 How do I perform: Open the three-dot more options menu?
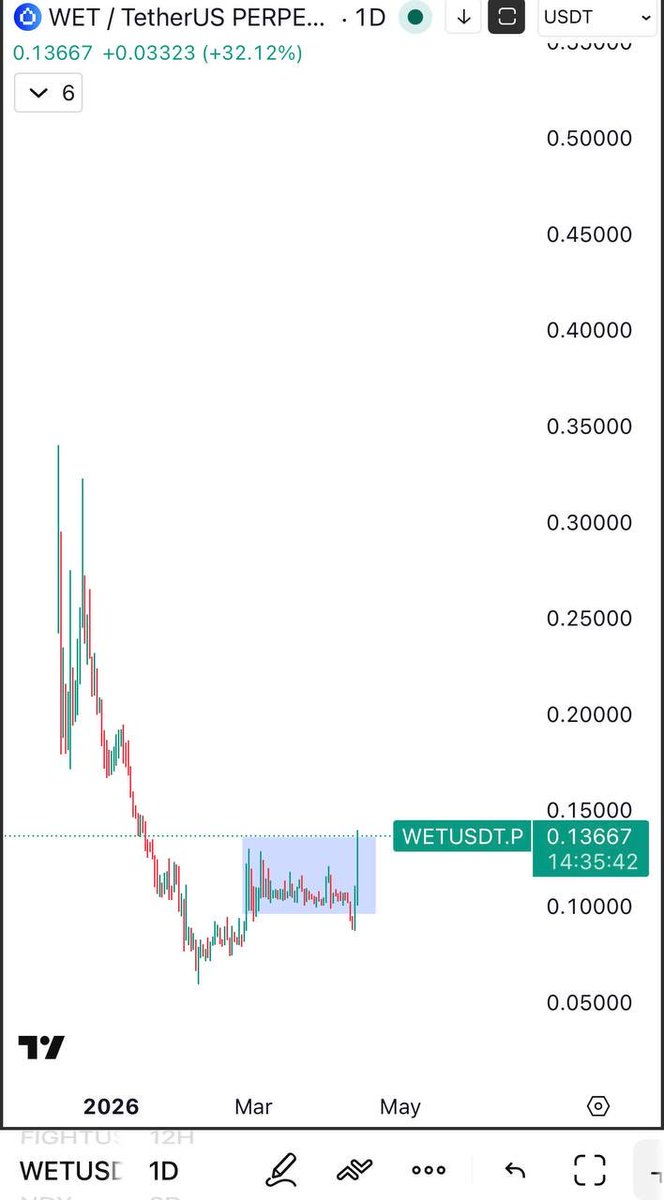[x=428, y=1170]
